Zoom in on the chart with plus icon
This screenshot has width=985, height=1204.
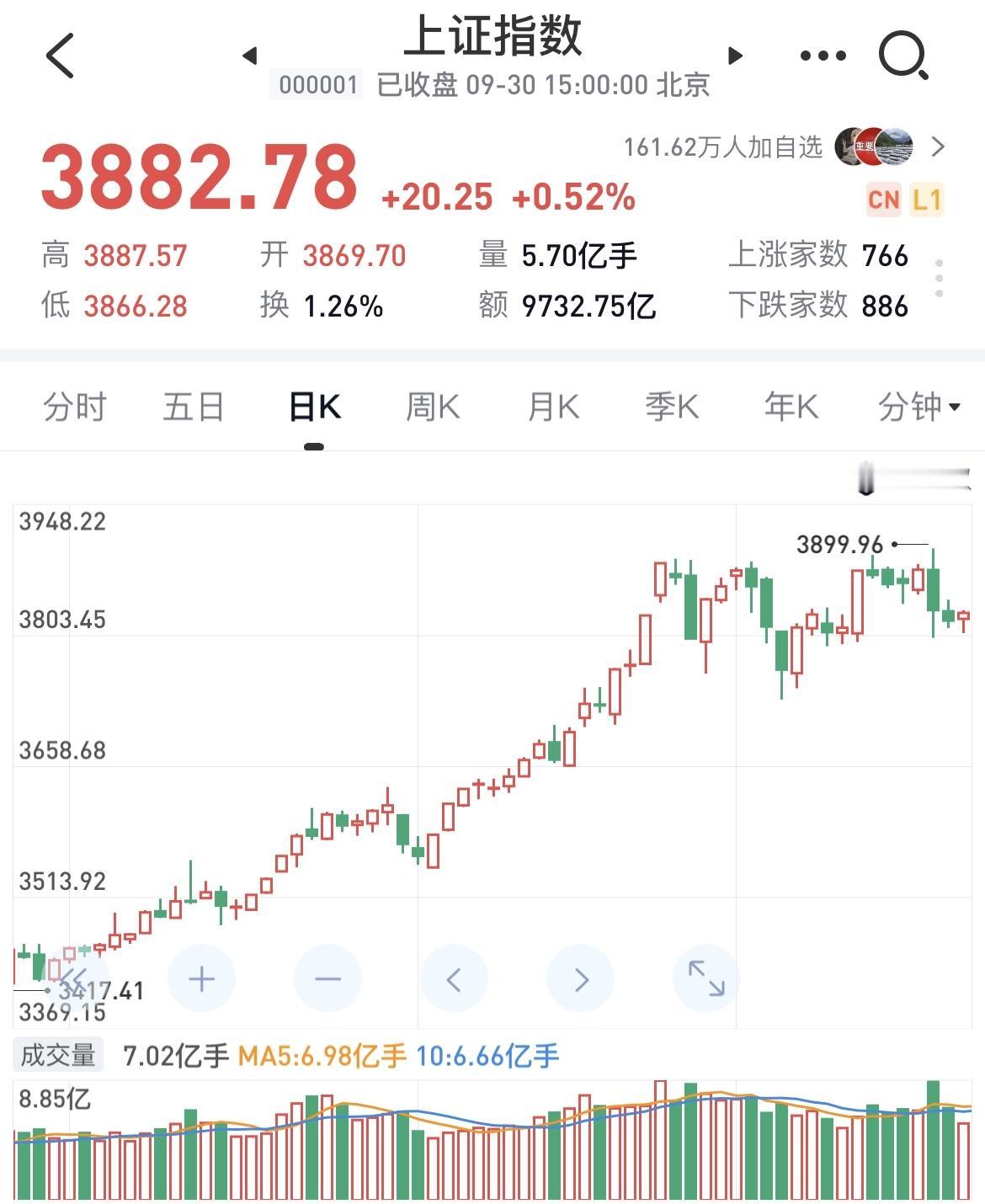click(x=200, y=978)
